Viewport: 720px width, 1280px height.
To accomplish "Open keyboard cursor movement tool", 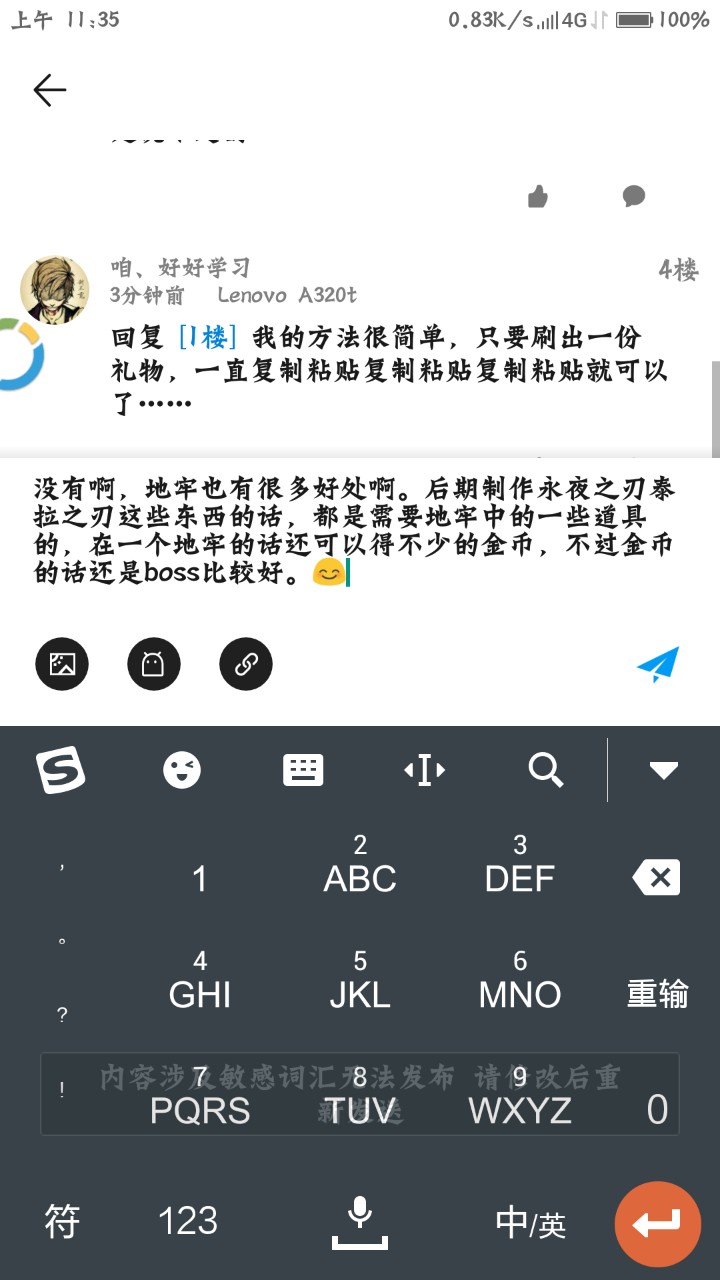I will pos(424,770).
